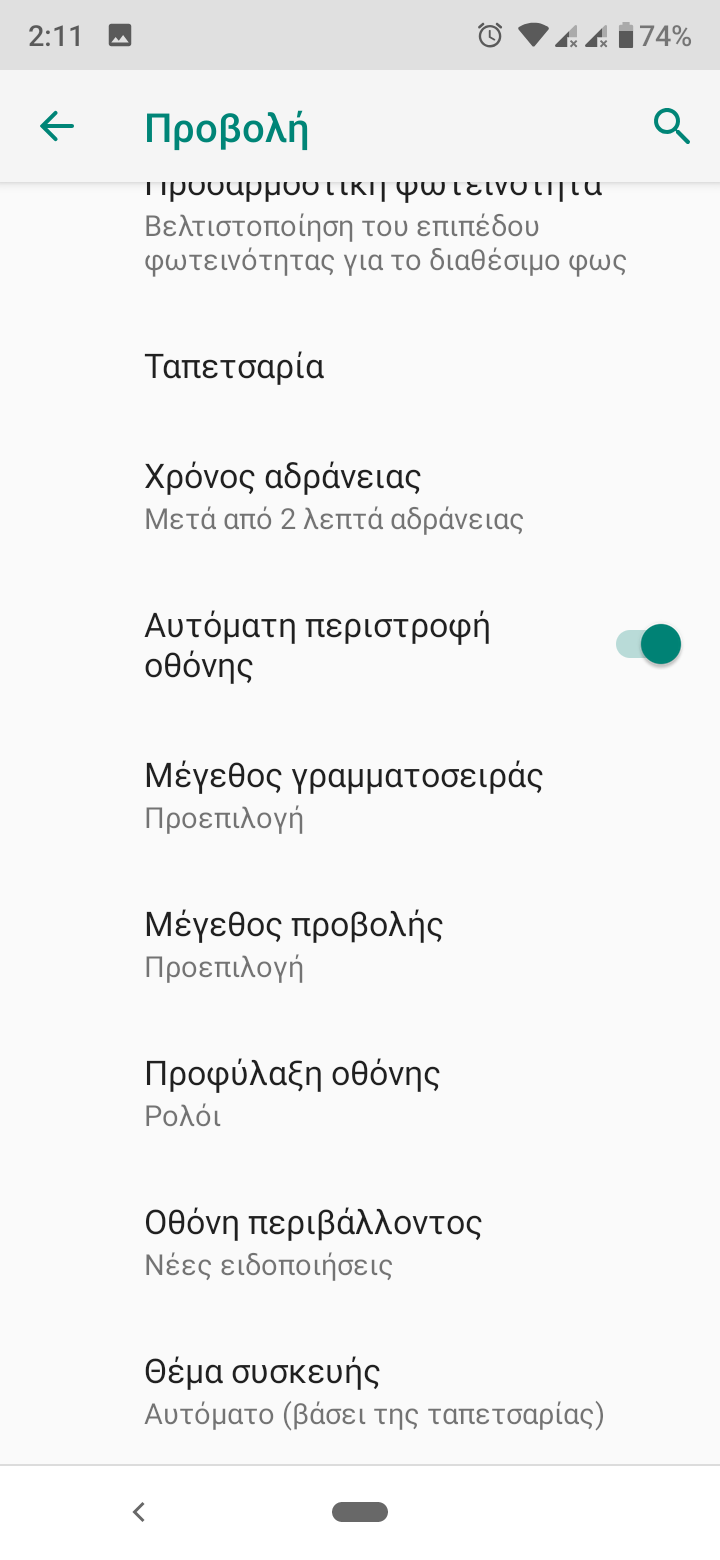Go back using the top arrow

(x=57, y=127)
